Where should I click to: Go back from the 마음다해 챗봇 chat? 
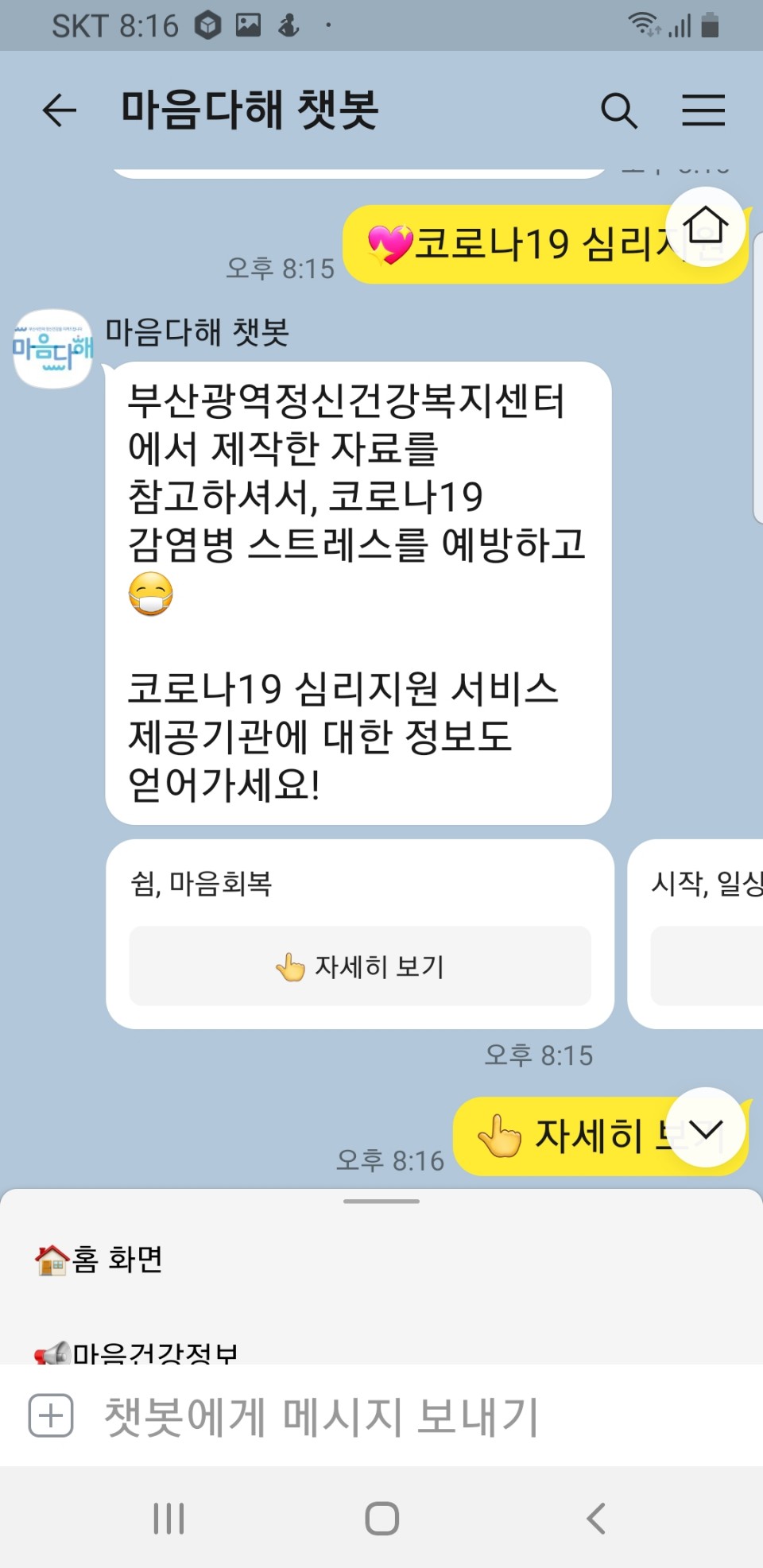click(x=60, y=110)
